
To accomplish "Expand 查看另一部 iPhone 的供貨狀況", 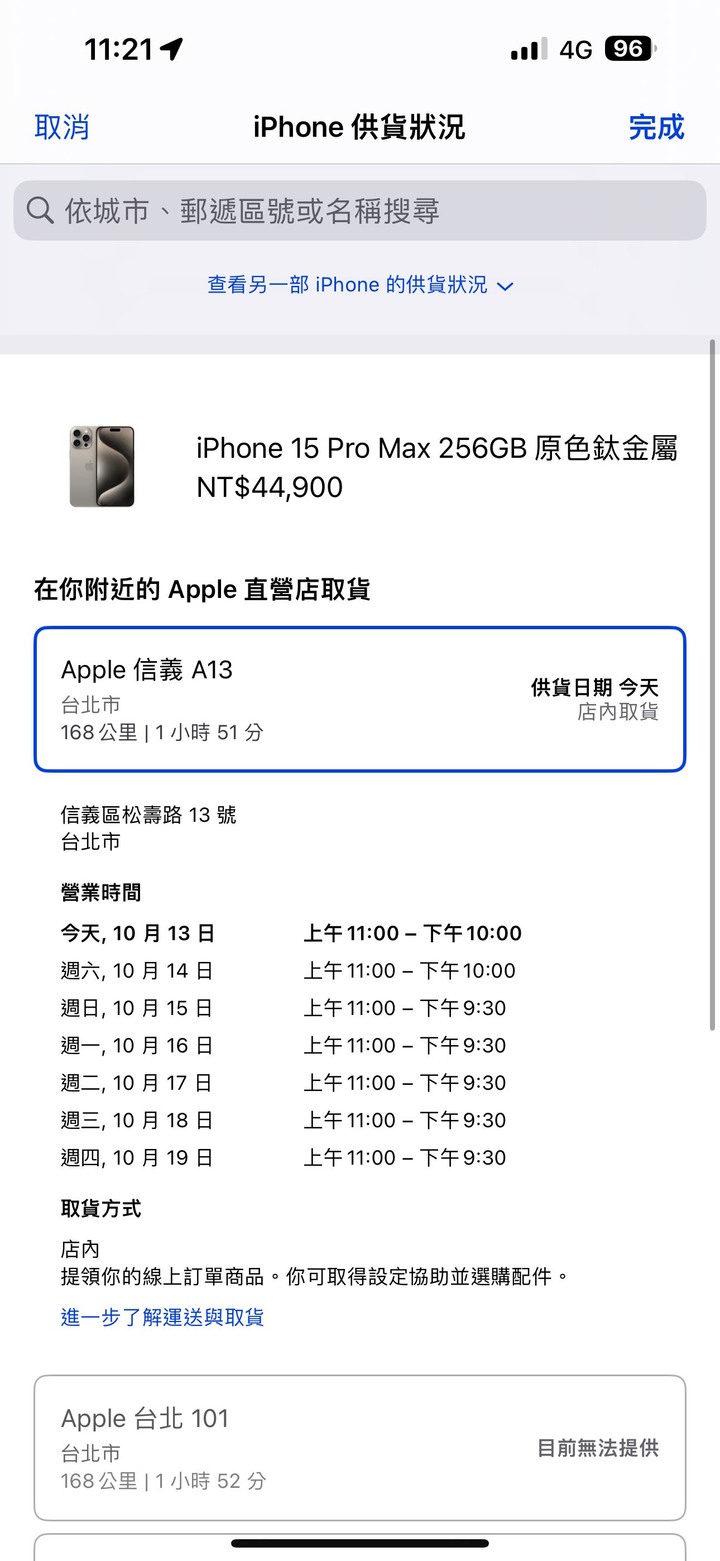I will coord(360,285).
